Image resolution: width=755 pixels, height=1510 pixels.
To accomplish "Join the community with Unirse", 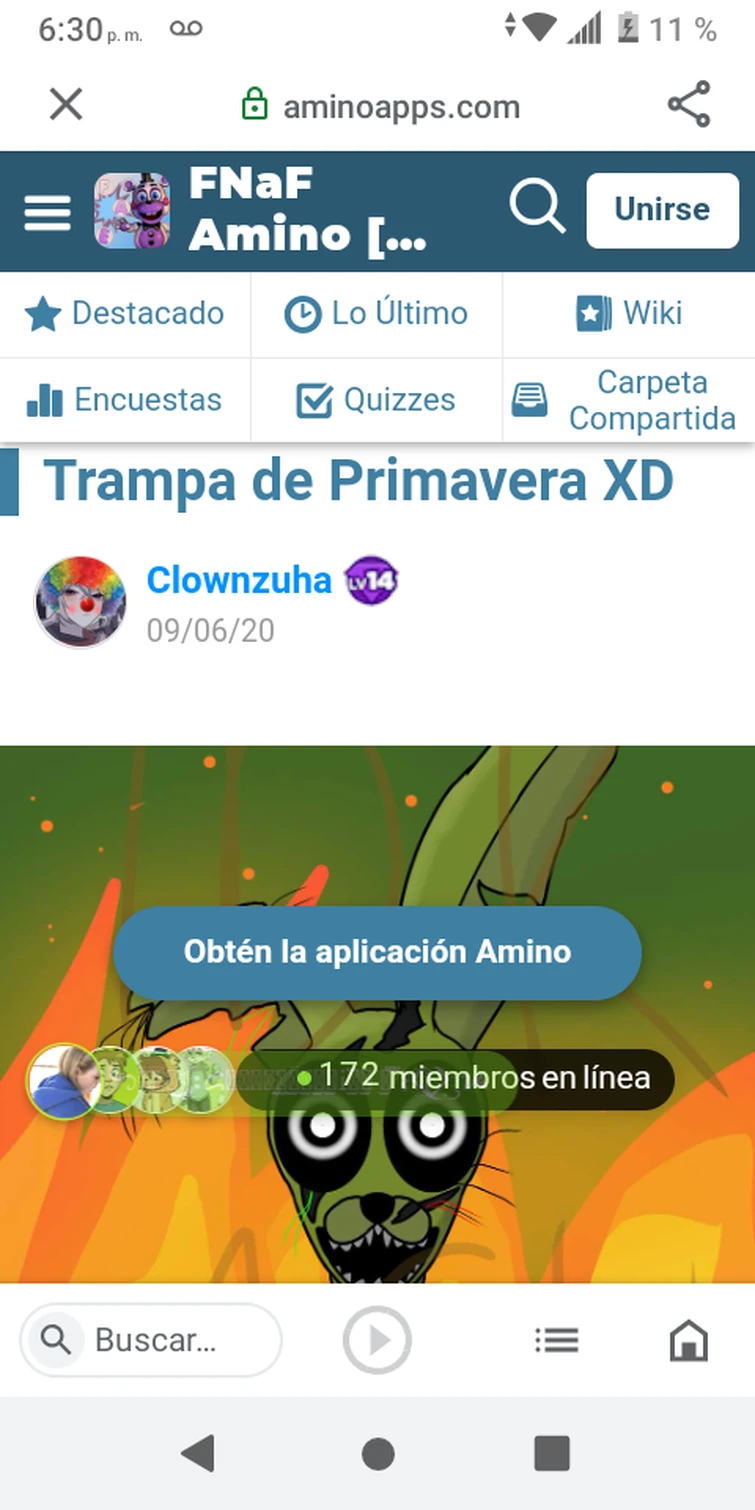I will (661, 210).
